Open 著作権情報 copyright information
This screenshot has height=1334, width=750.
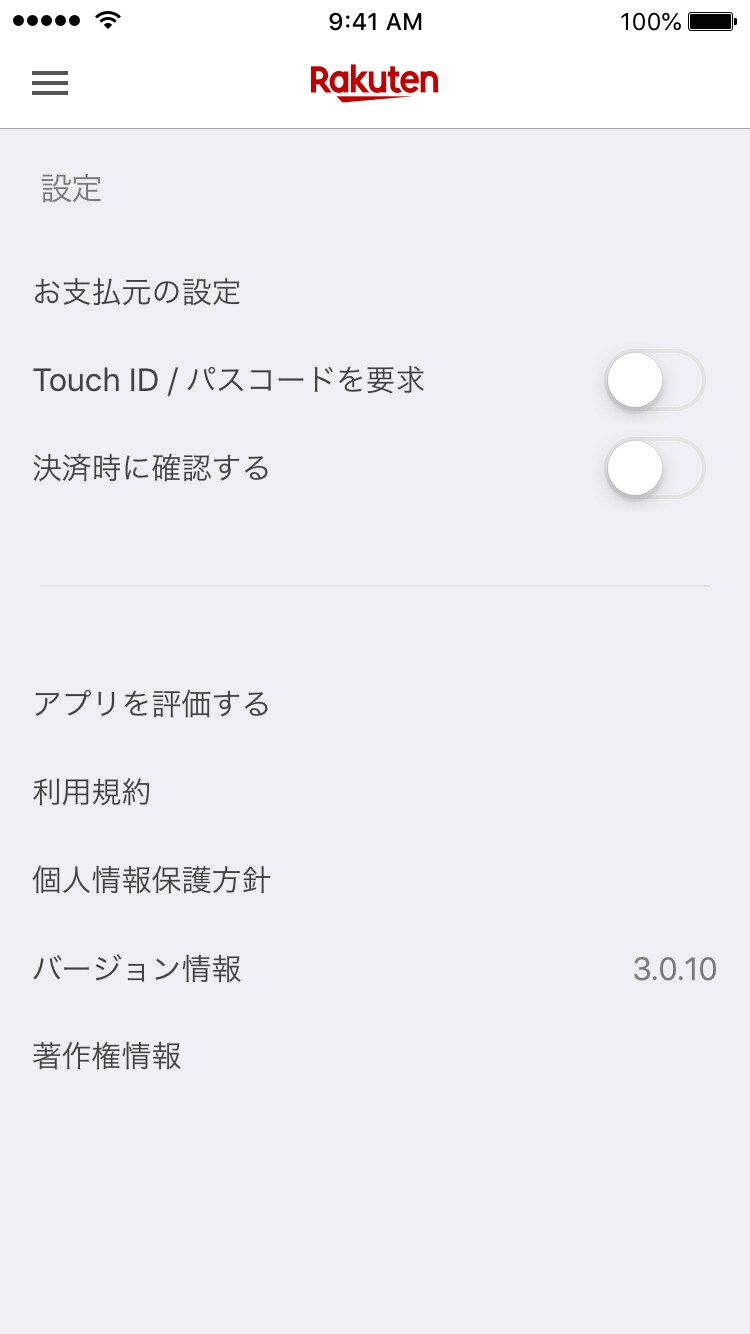(375, 1056)
